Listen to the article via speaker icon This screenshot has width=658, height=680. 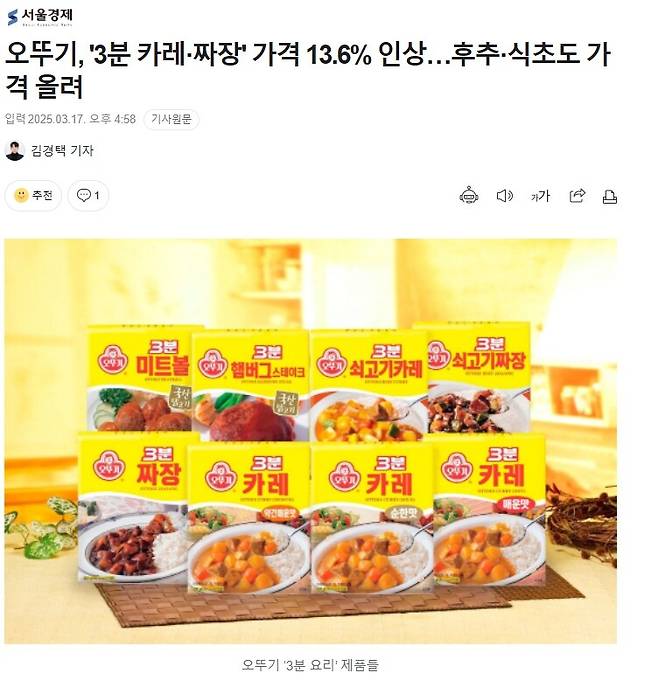(x=505, y=196)
